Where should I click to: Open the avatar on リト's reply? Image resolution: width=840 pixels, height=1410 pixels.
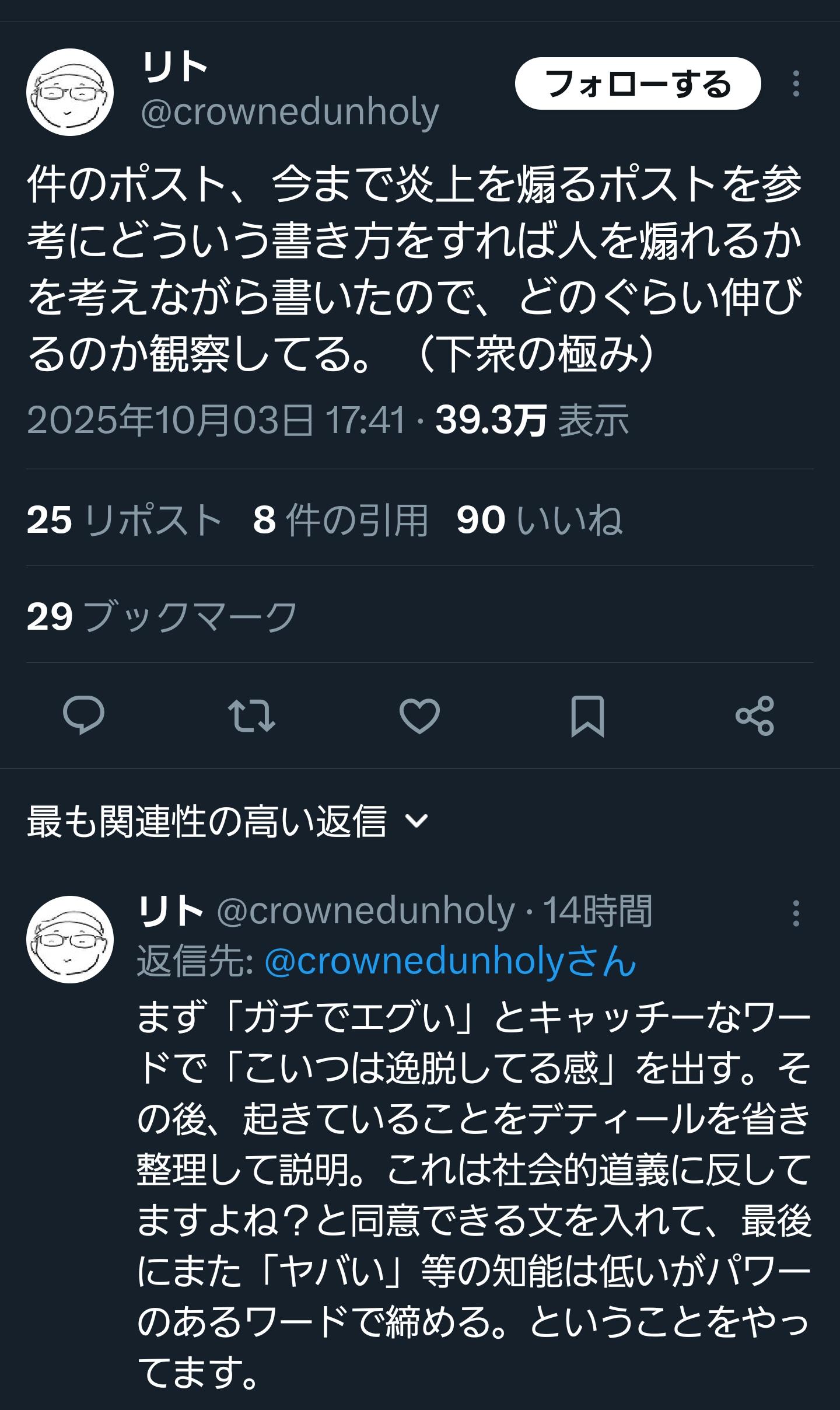[x=70, y=940]
